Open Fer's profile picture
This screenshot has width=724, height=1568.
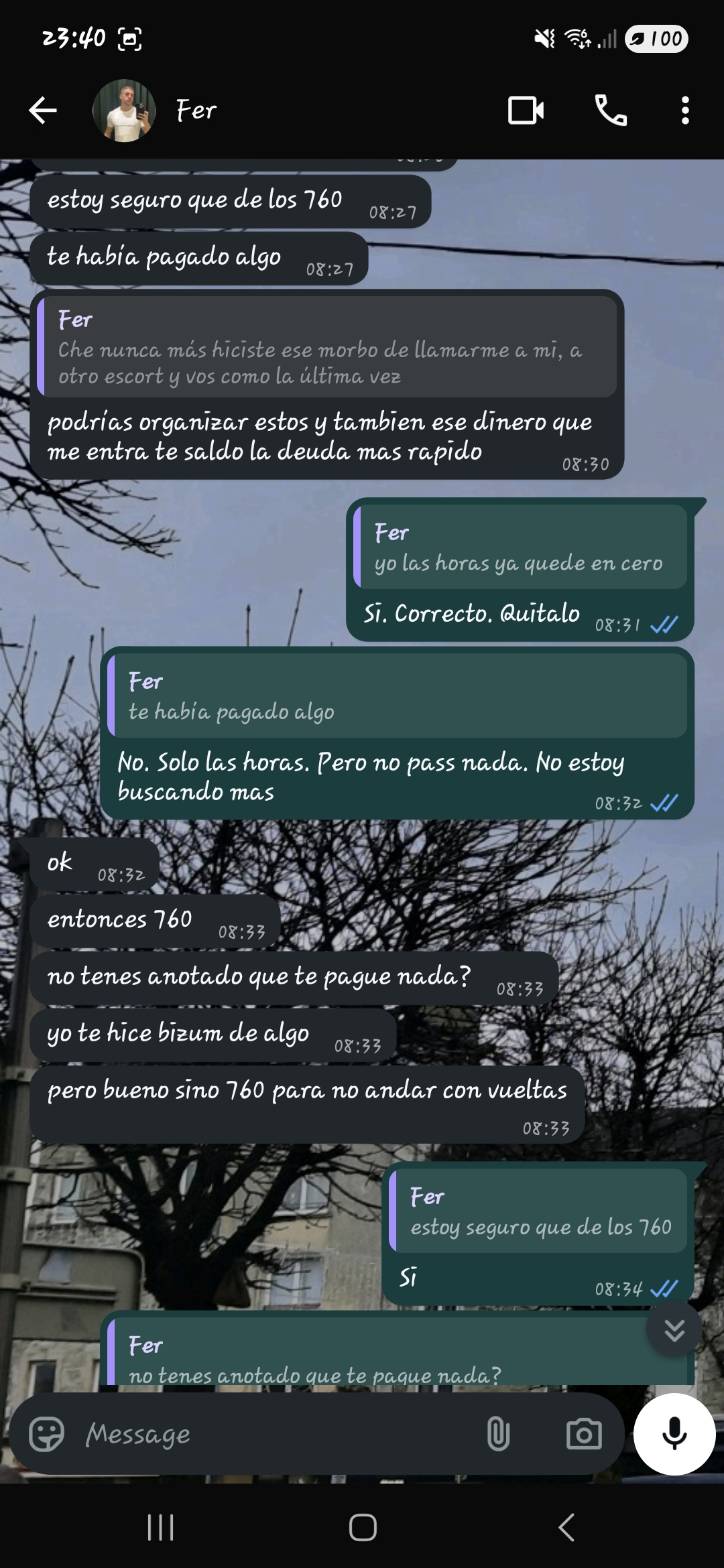(x=124, y=111)
